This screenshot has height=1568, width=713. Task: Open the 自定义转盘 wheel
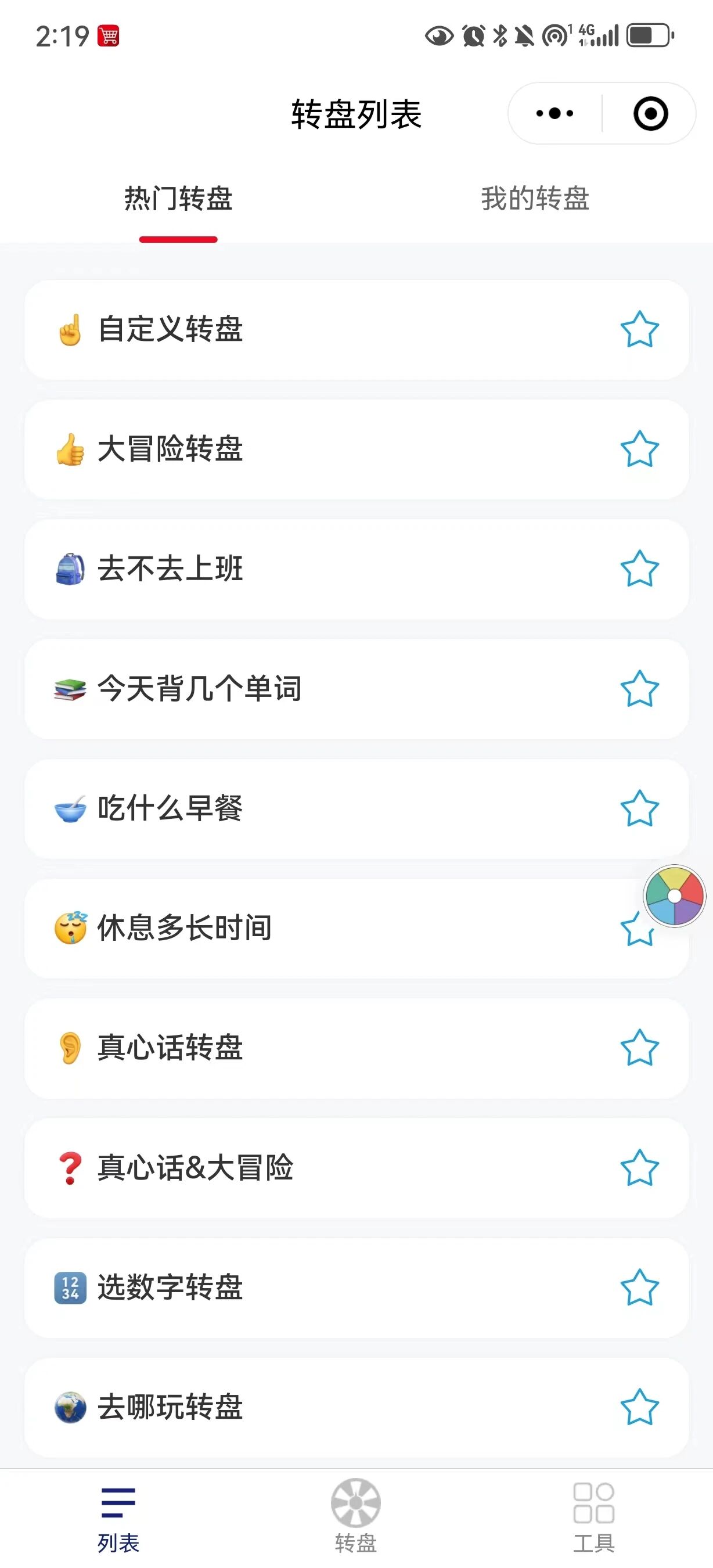(170, 329)
